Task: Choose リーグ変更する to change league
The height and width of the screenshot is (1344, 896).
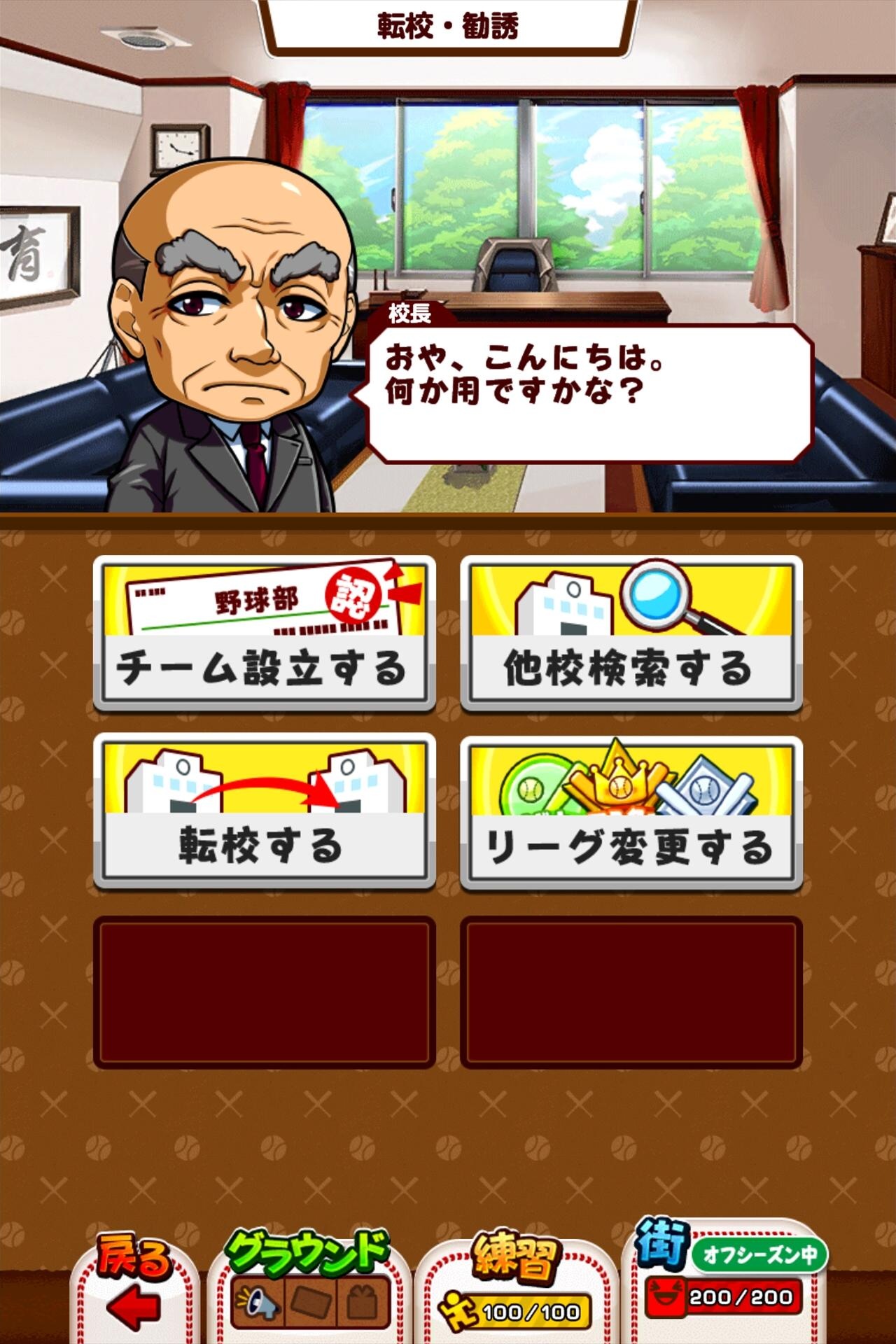Action: [x=631, y=812]
